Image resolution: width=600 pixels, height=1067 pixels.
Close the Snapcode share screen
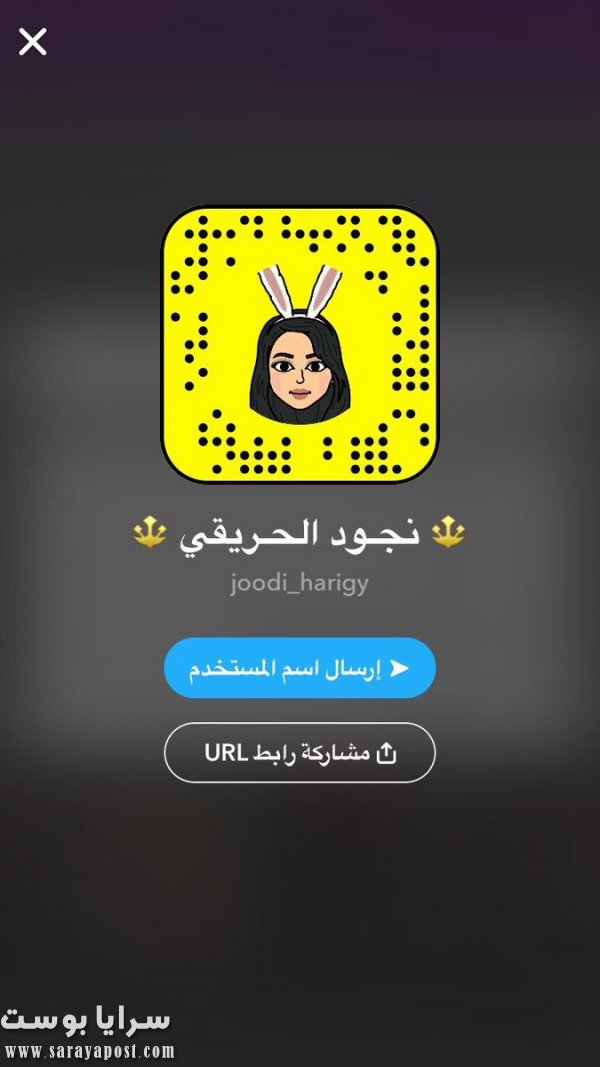point(33,42)
